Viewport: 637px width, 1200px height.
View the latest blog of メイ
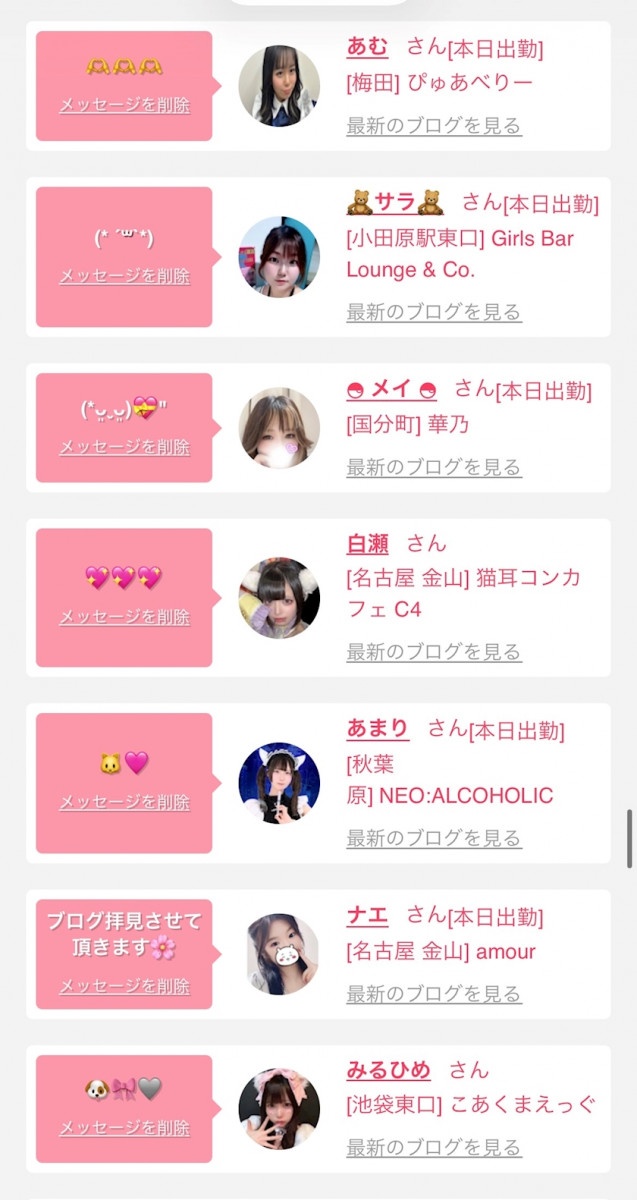click(434, 467)
